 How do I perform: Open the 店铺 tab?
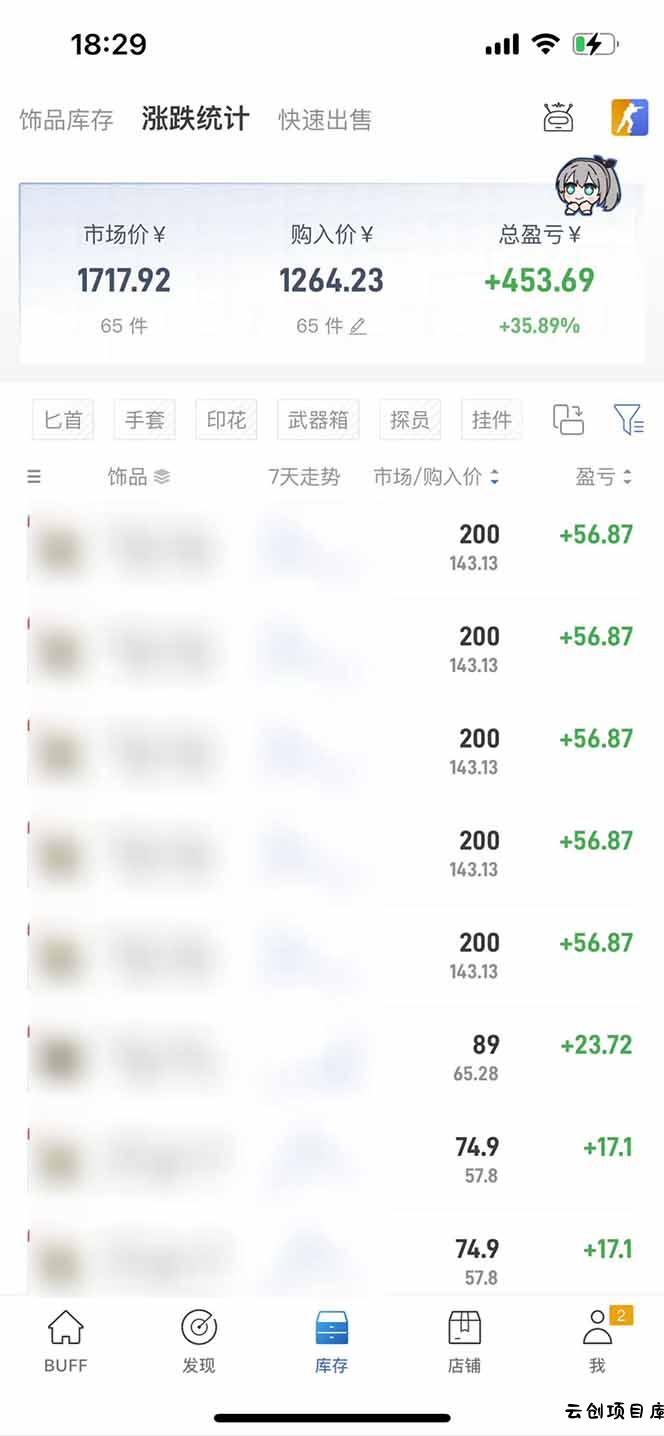(464, 1342)
